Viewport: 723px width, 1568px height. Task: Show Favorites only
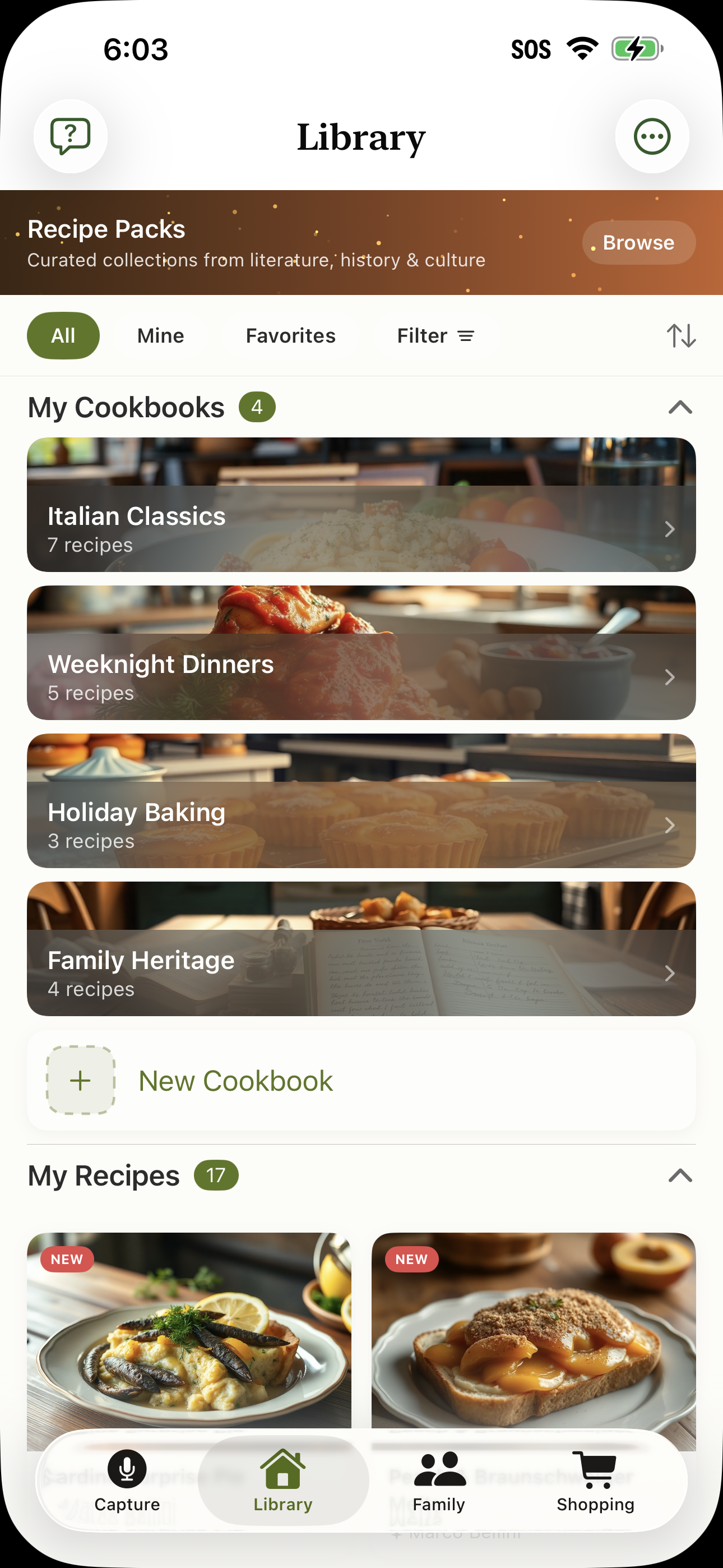[290, 335]
